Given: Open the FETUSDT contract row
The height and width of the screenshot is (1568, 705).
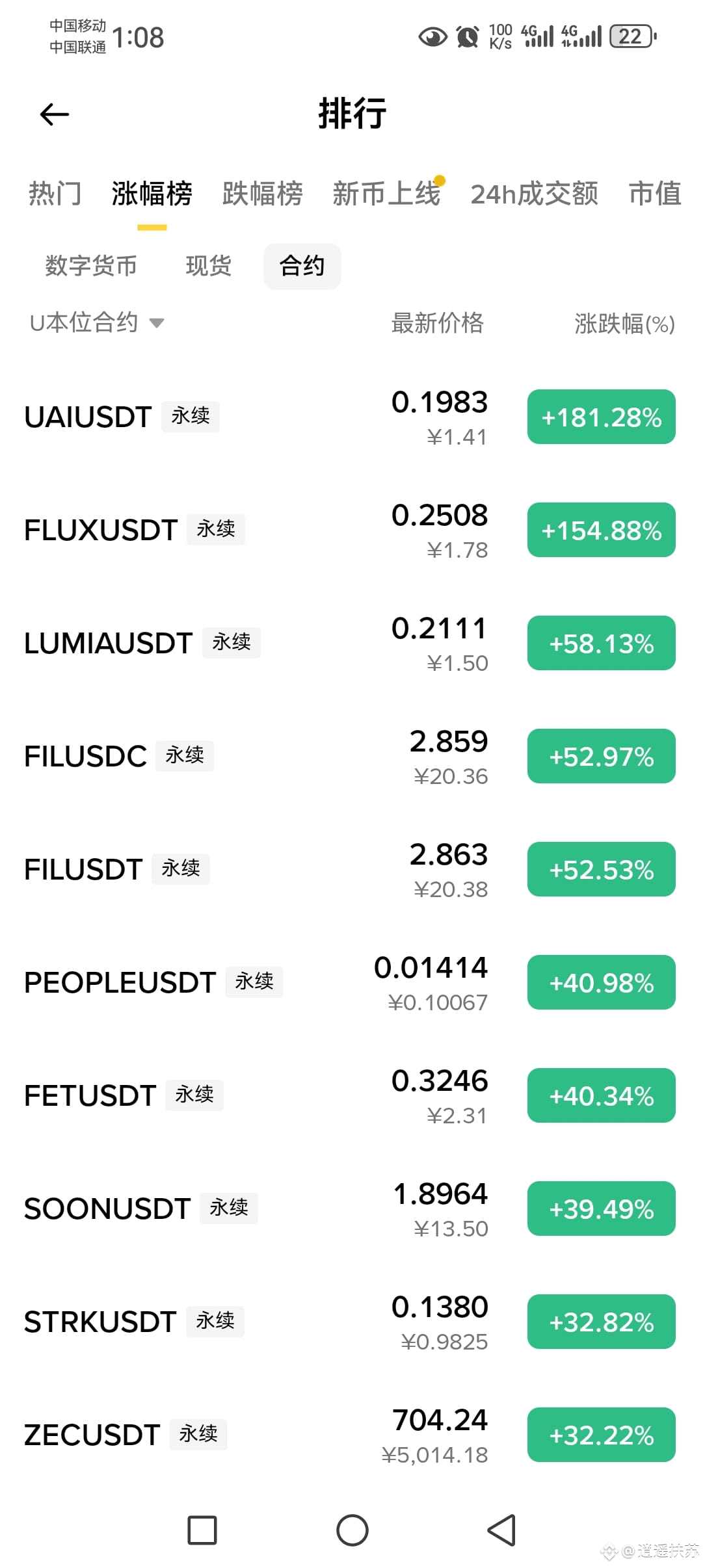Looking at the screenshot, I should [352, 1095].
